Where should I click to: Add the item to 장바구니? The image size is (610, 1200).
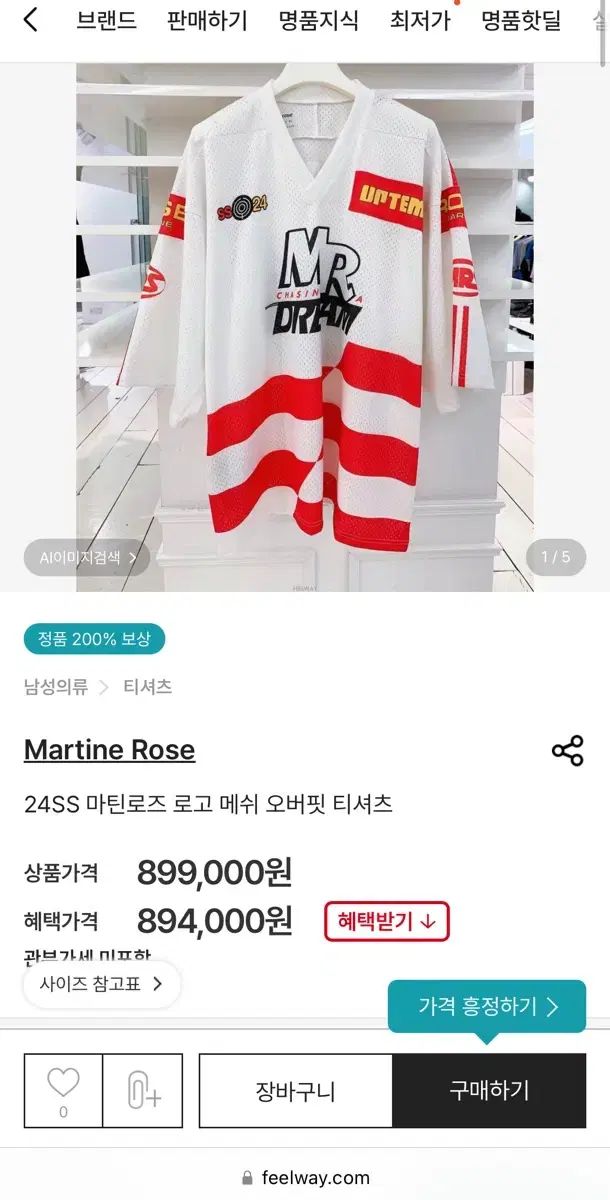tap(296, 1090)
